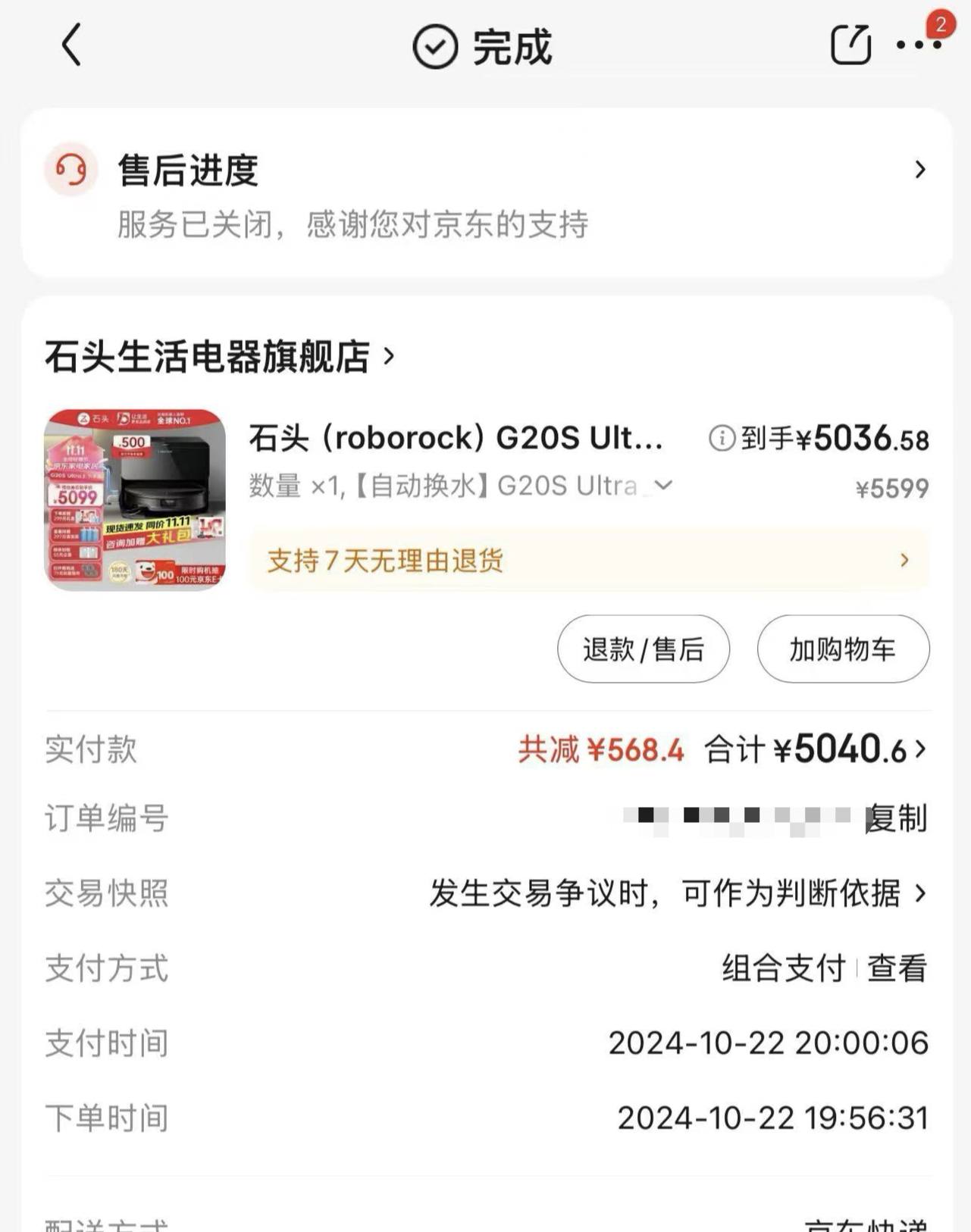
Task: Tap the 退款/售后 button
Action: (x=644, y=649)
